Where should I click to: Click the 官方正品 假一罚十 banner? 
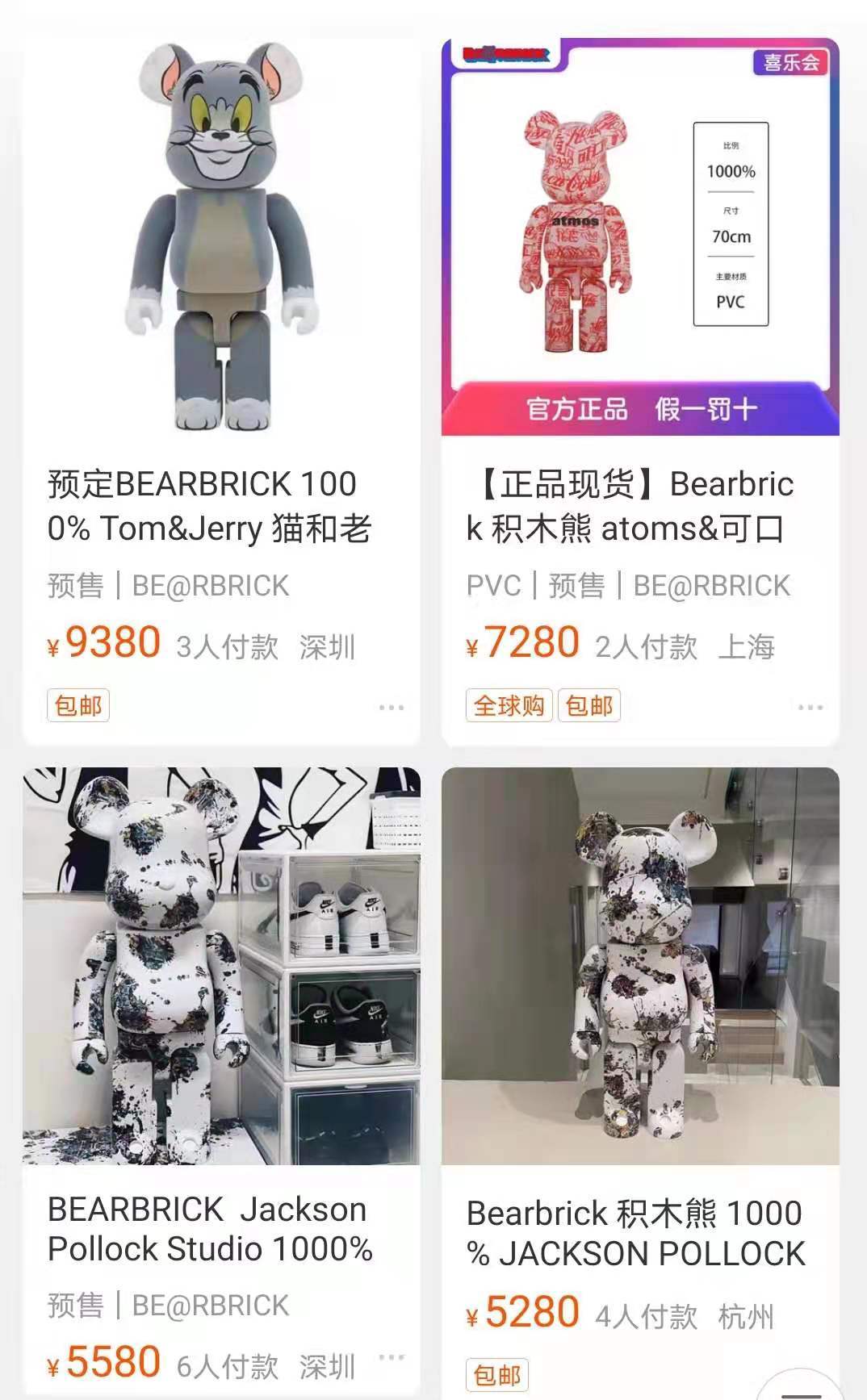(646, 409)
